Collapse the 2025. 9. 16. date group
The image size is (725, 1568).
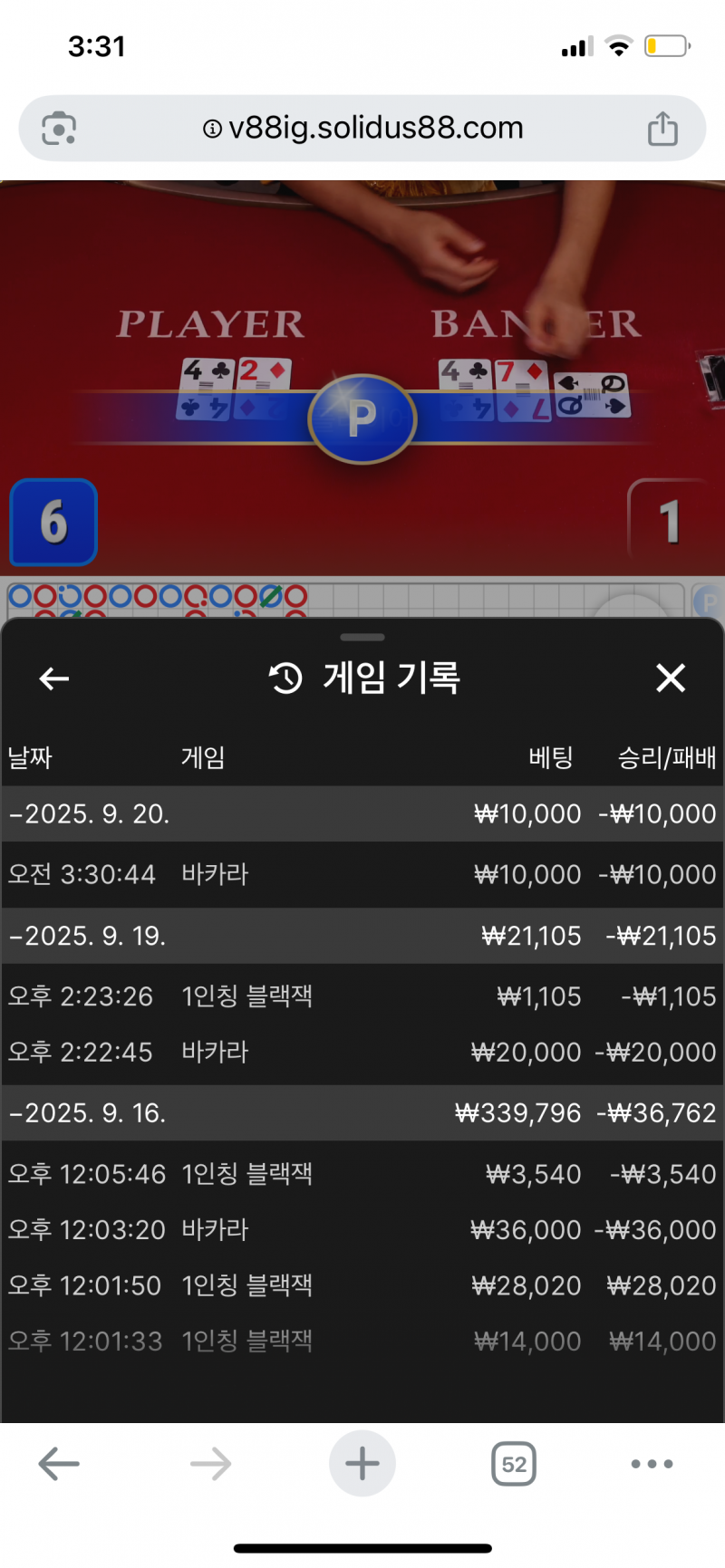coord(91,1112)
